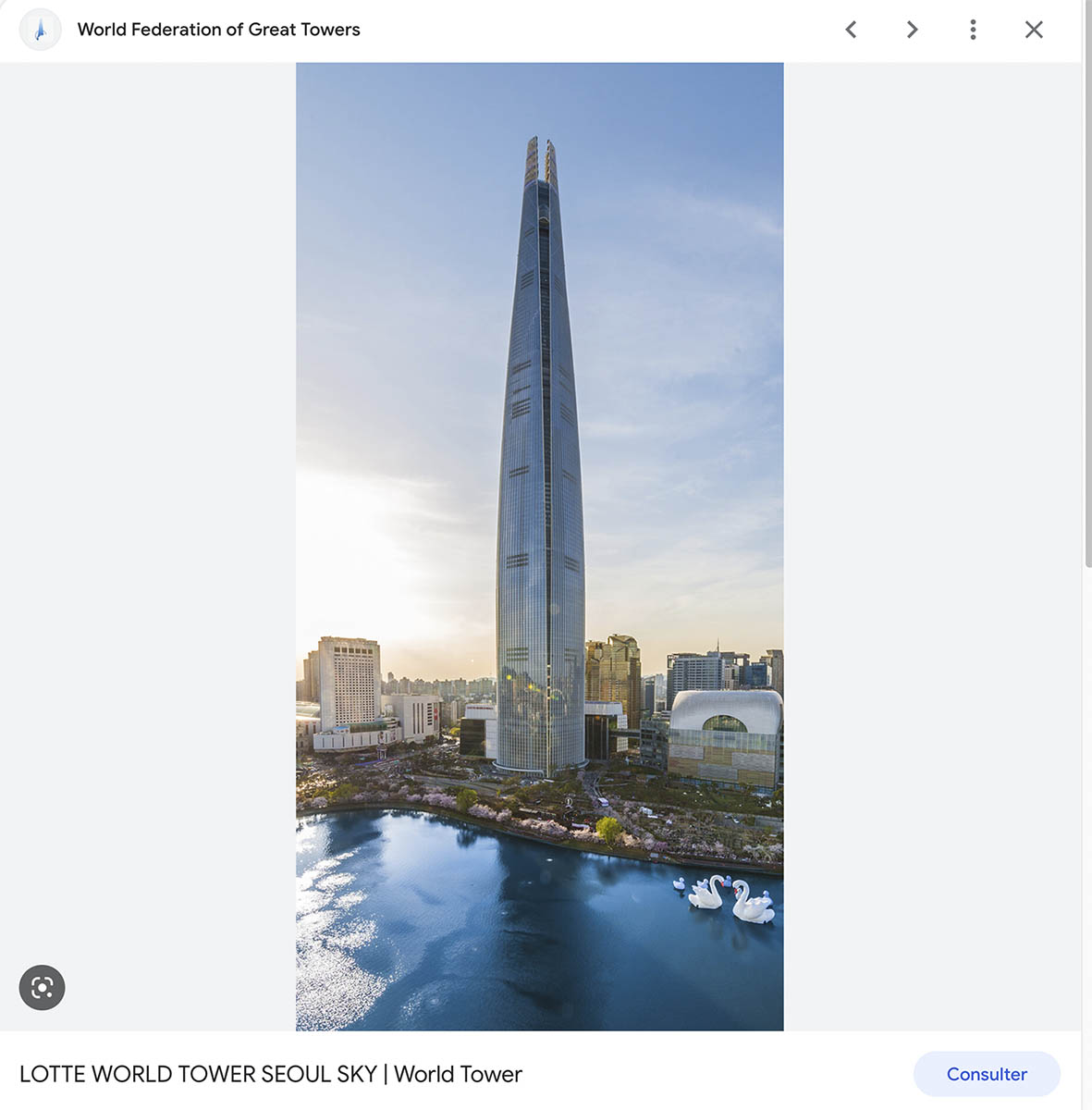Go to the previous image
The height and width of the screenshot is (1110, 1092).
click(851, 30)
